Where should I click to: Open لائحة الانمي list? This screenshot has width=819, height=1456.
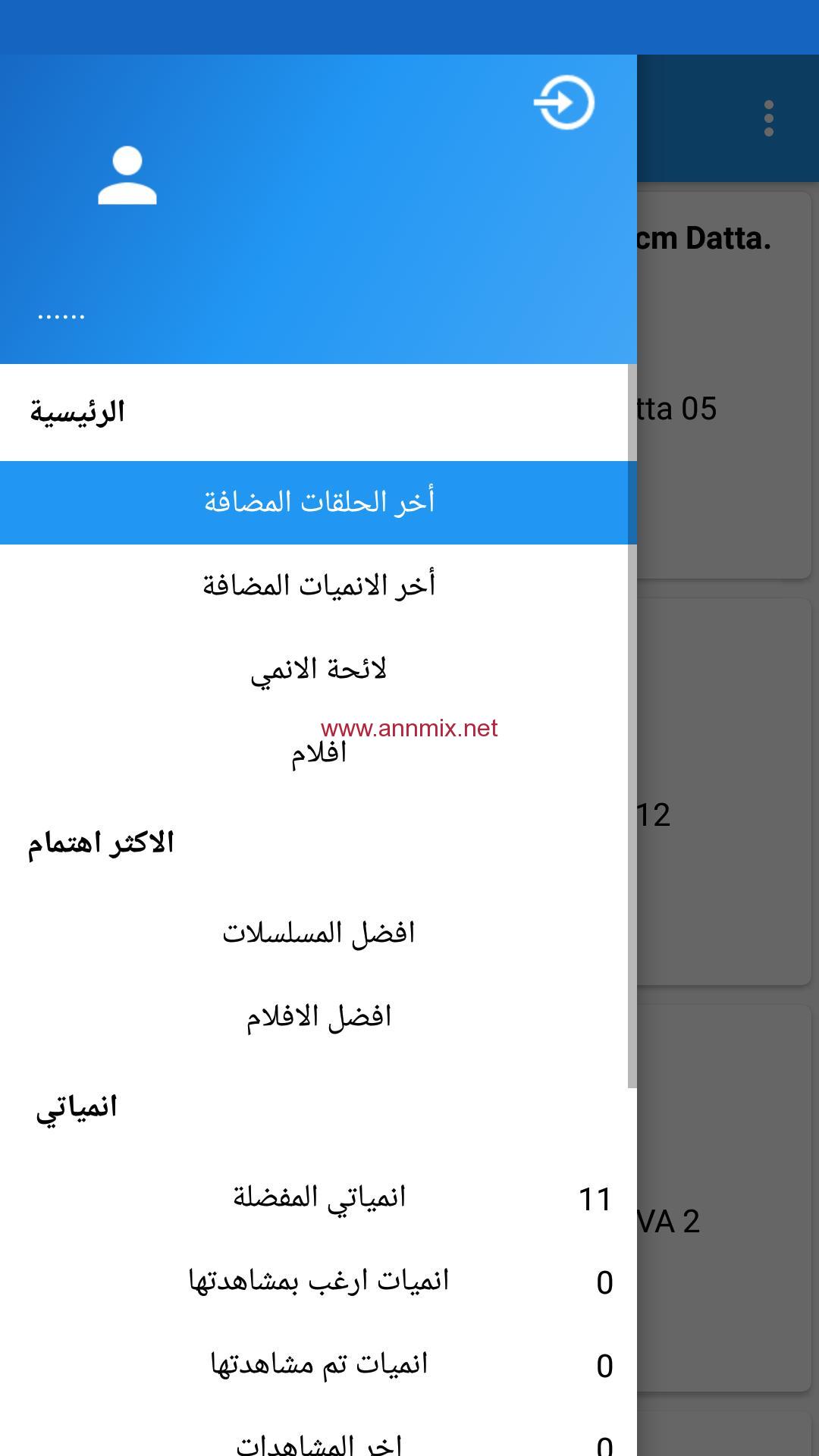[x=318, y=669]
